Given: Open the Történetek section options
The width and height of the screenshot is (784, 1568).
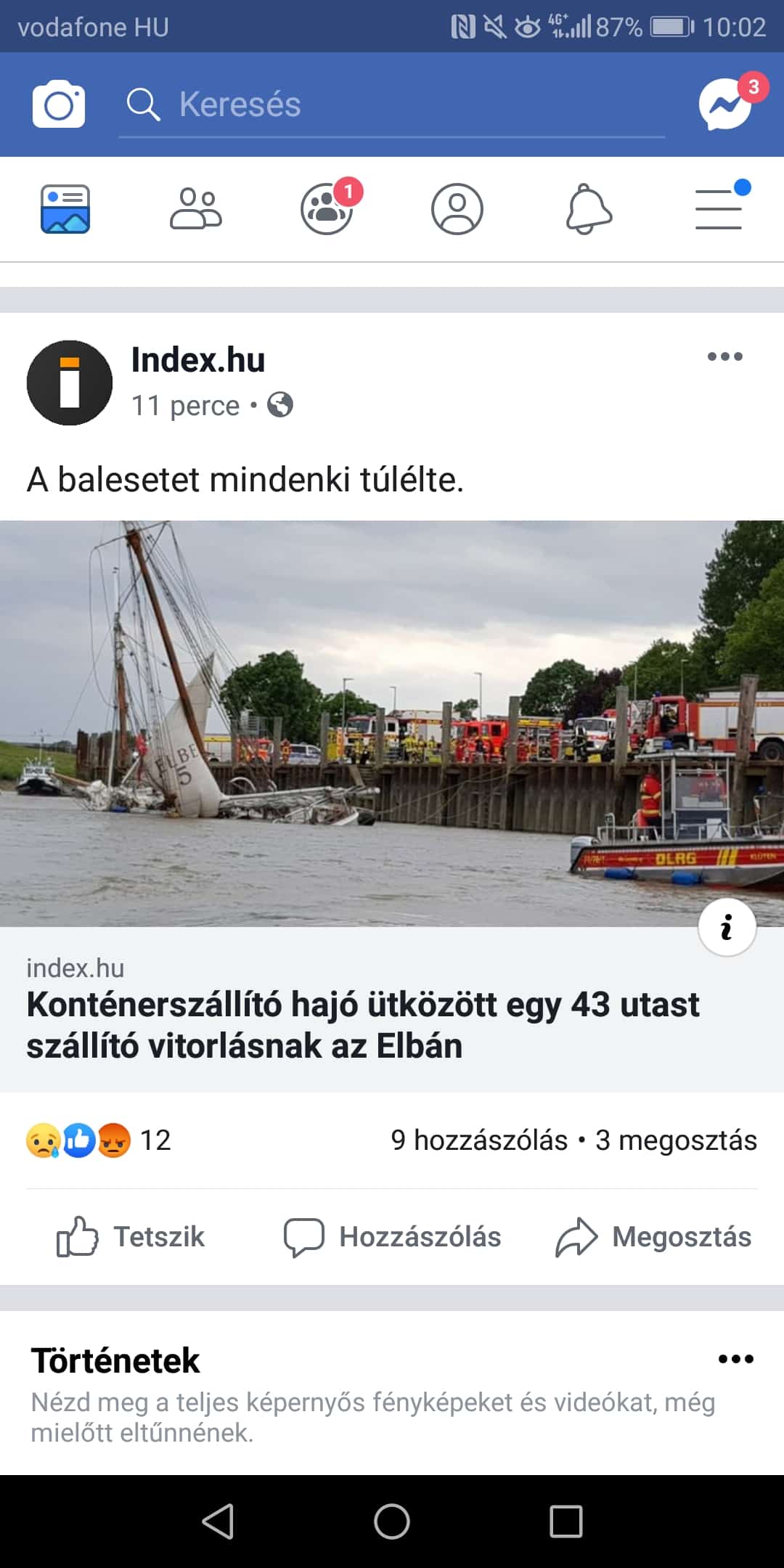Looking at the screenshot, I should (735, 1359).
